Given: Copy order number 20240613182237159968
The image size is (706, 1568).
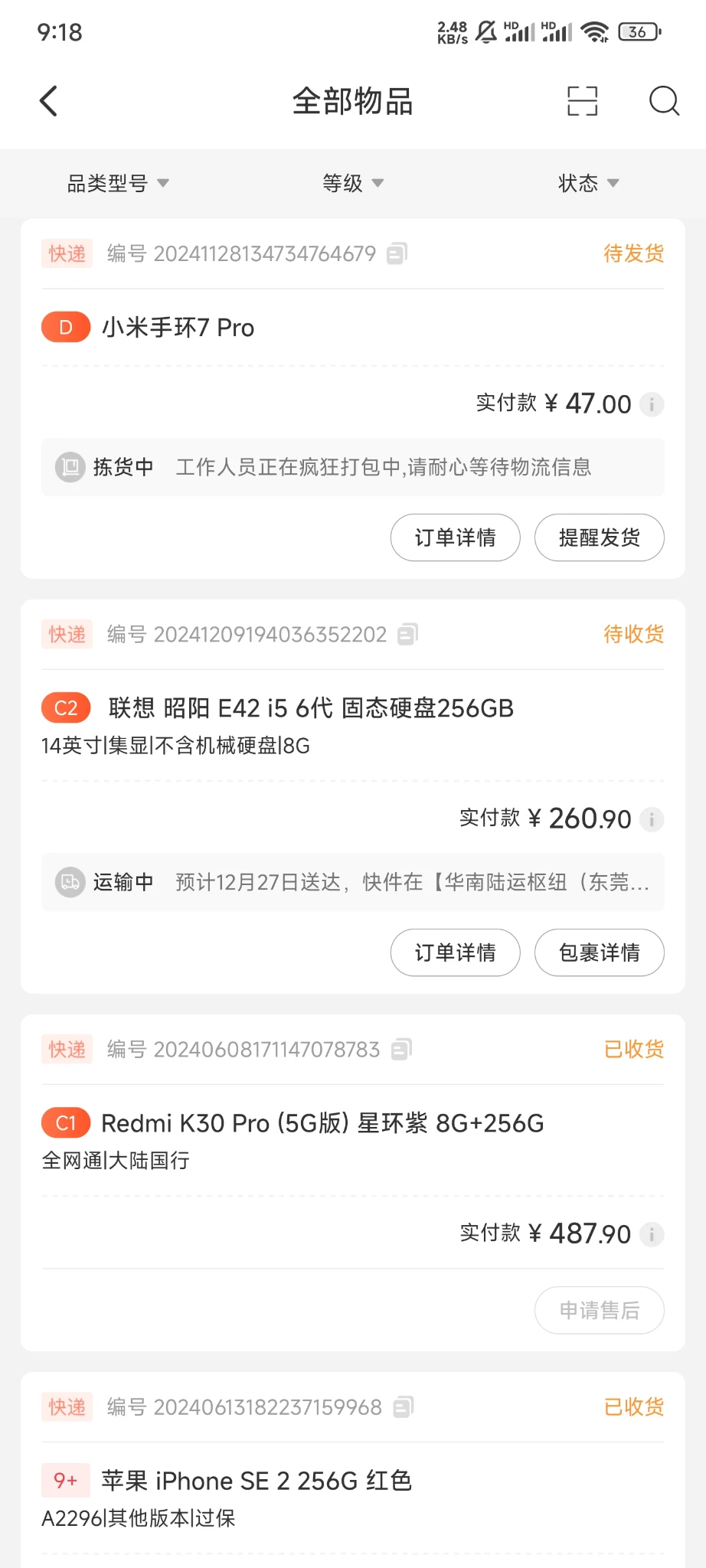Looking at the screenshot, I should pos(403,1407).
